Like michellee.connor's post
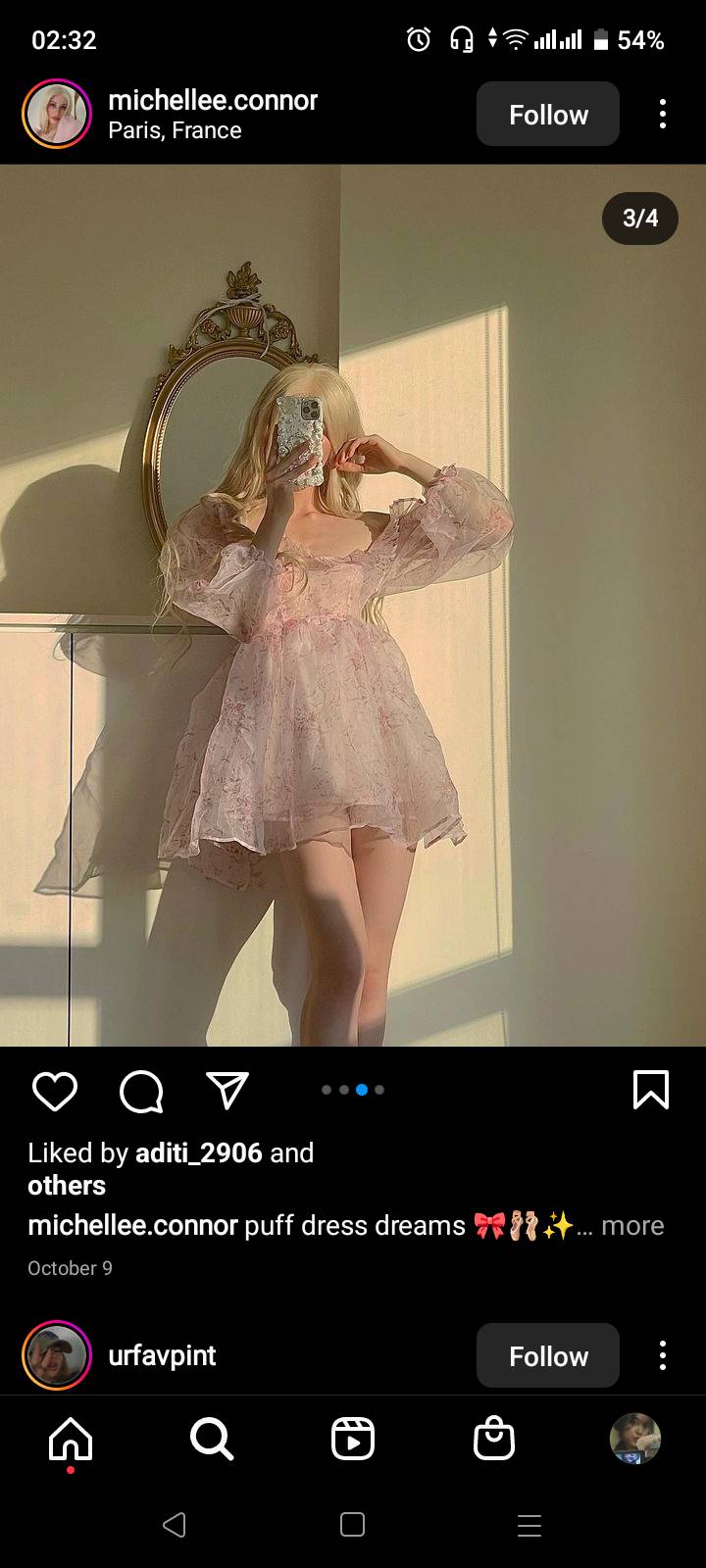Screen dimensions: 706x1568 (x=55, y=1091)
